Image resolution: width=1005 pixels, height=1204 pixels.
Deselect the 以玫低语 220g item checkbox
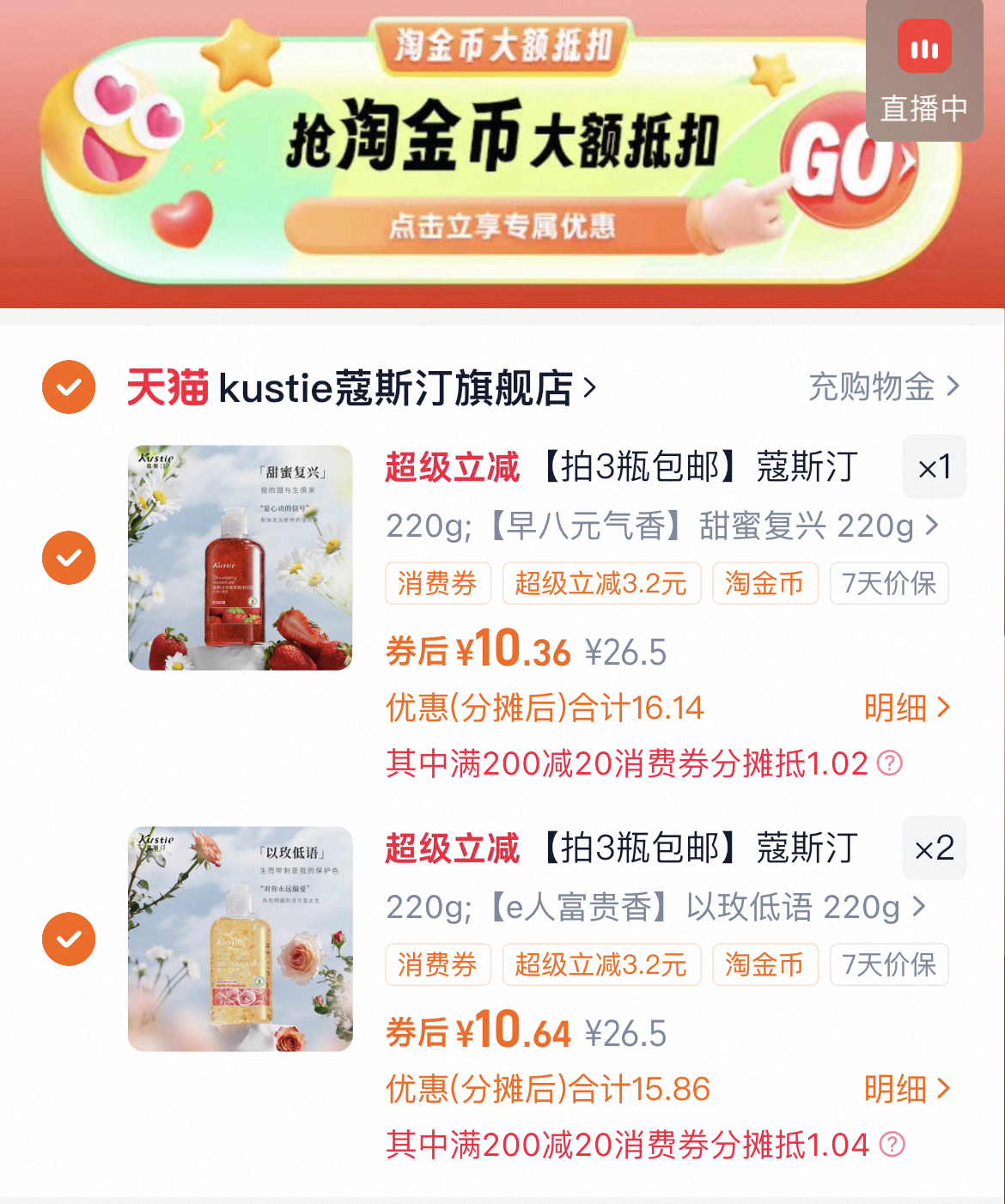(x=69, y=939)
